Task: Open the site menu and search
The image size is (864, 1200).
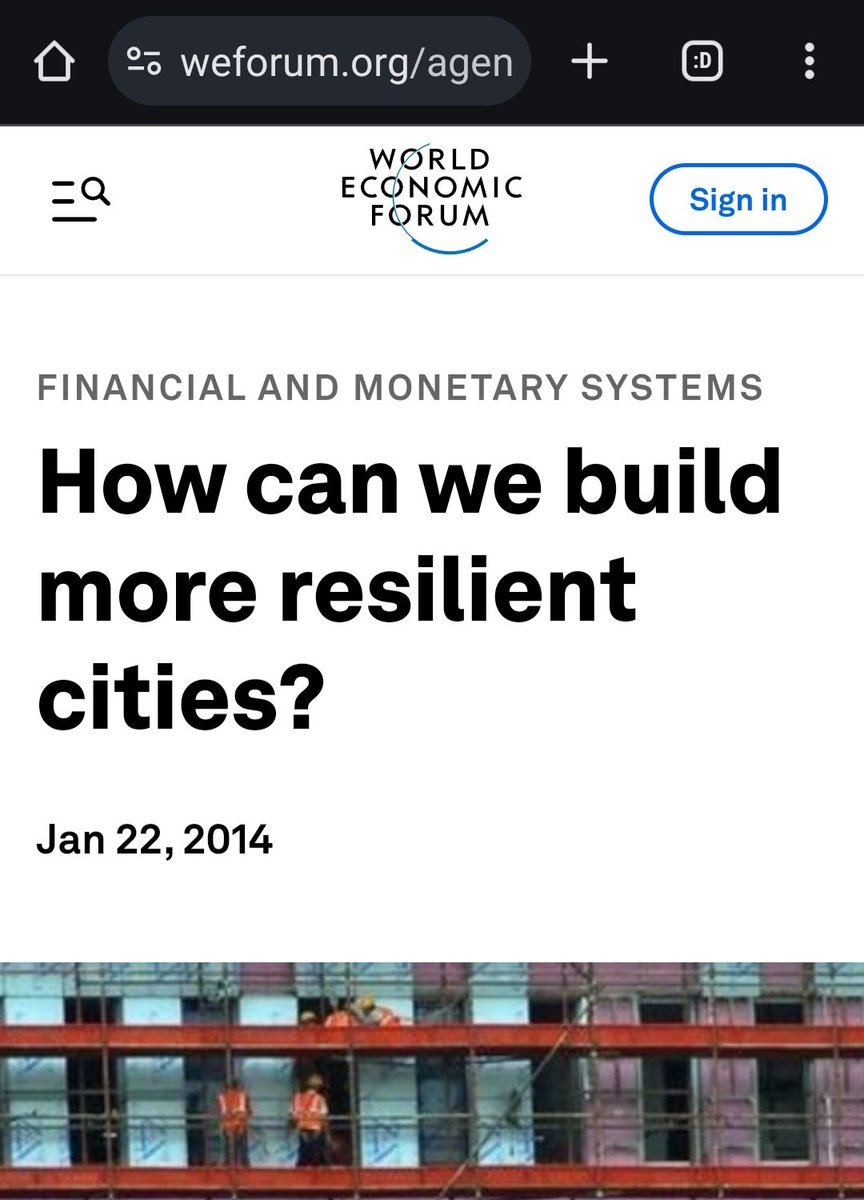Action: tap(80, 199)
